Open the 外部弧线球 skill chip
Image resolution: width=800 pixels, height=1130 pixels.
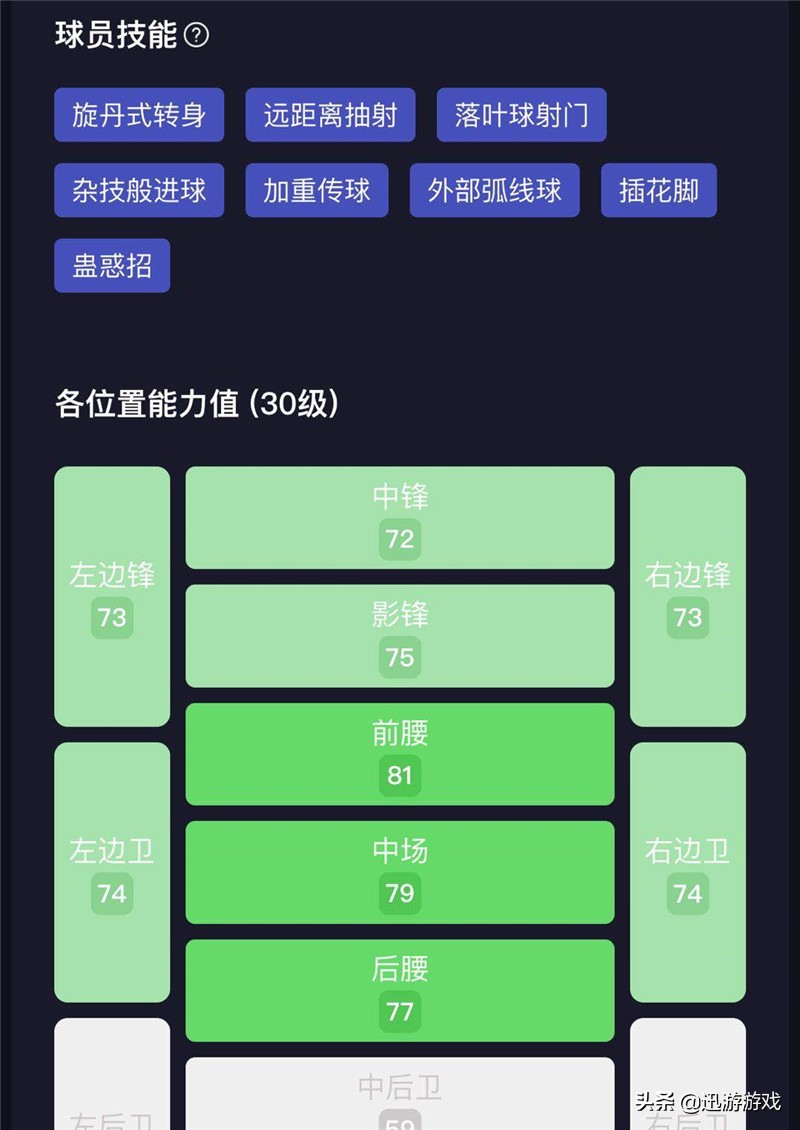pyautogui.click(x=494, y=190)
